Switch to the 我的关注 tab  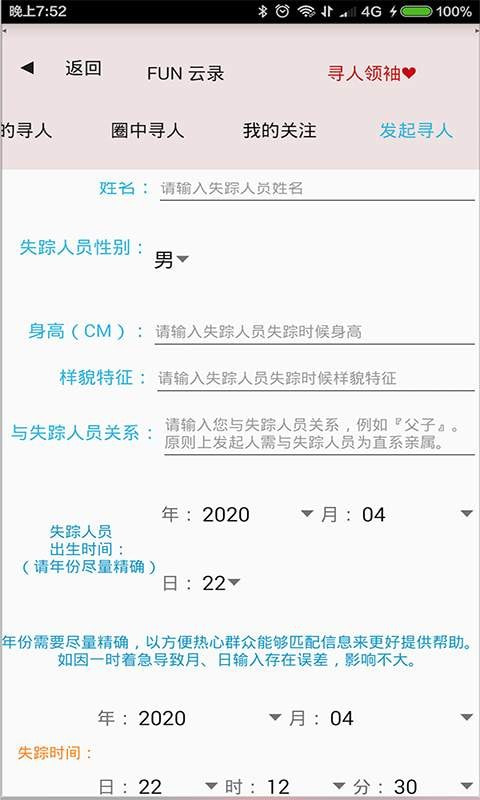[280, 131]
